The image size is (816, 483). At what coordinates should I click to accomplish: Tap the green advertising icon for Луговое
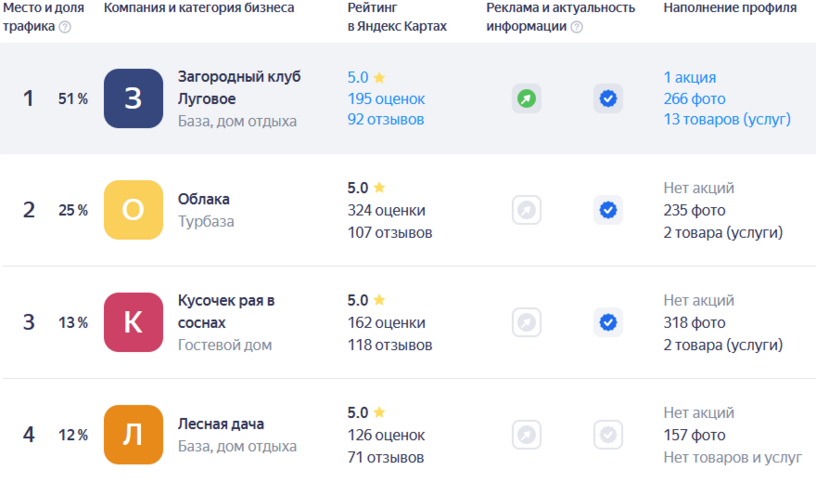pos(526,98)
